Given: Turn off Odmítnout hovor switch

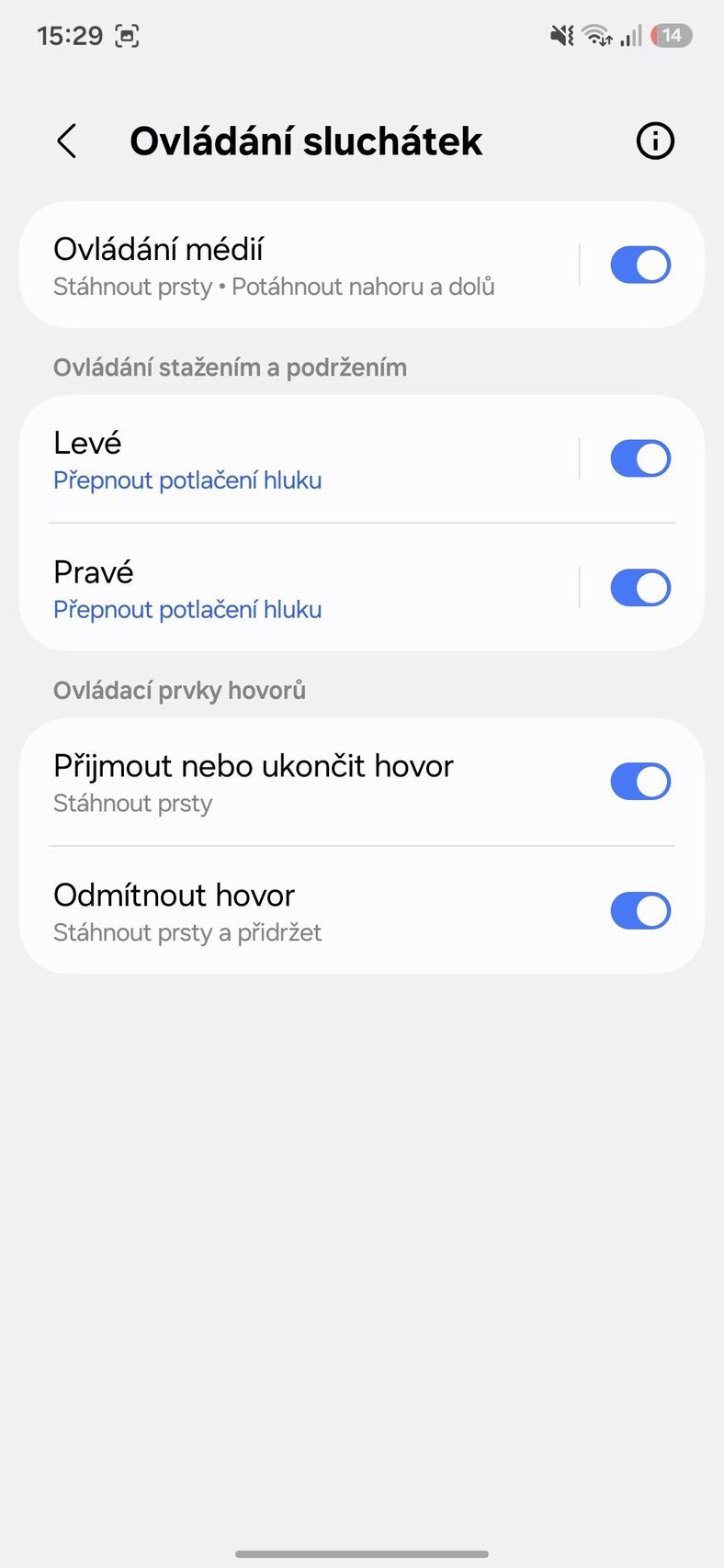Looking at the screenshot, I should pyautogui.click(x=640, y=910).
